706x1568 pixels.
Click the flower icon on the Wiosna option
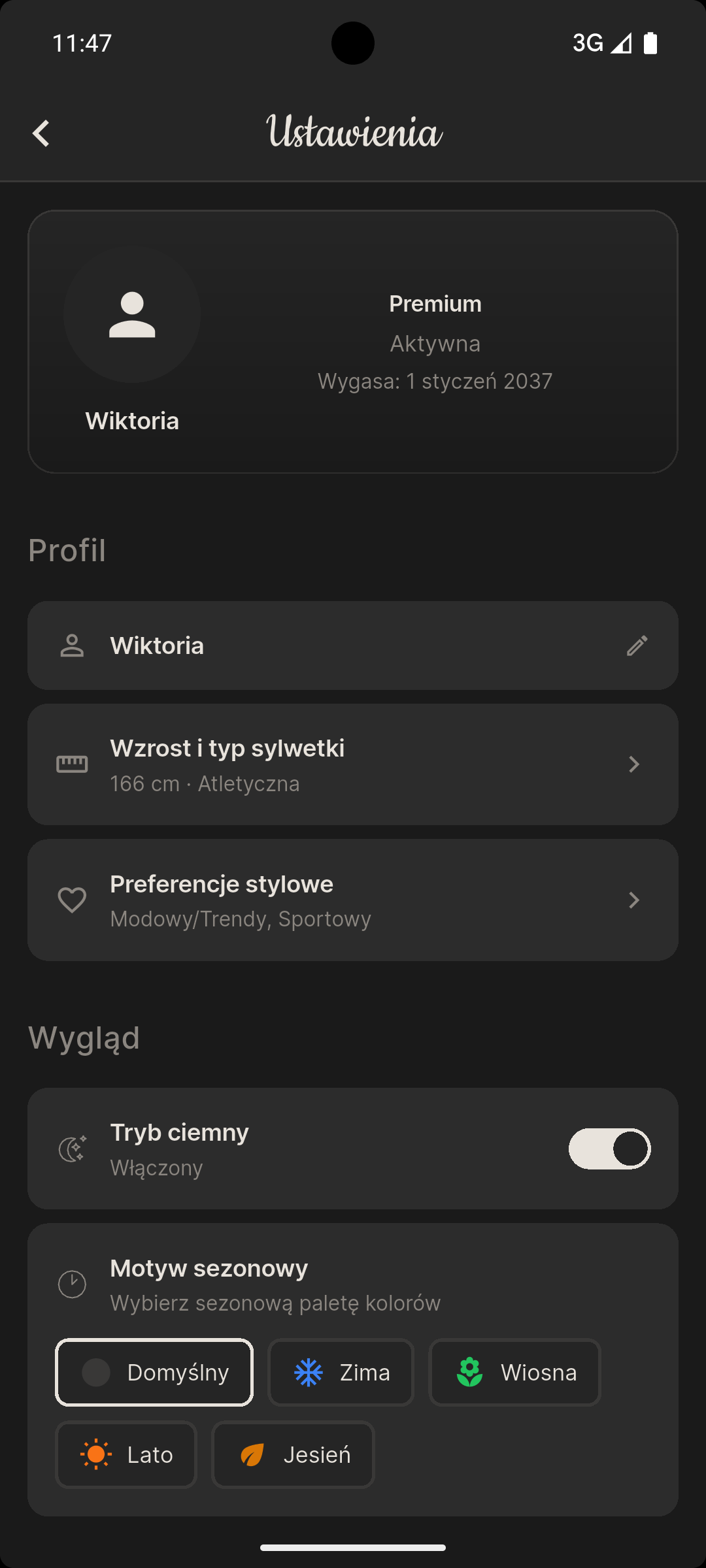pos(469,1372)
